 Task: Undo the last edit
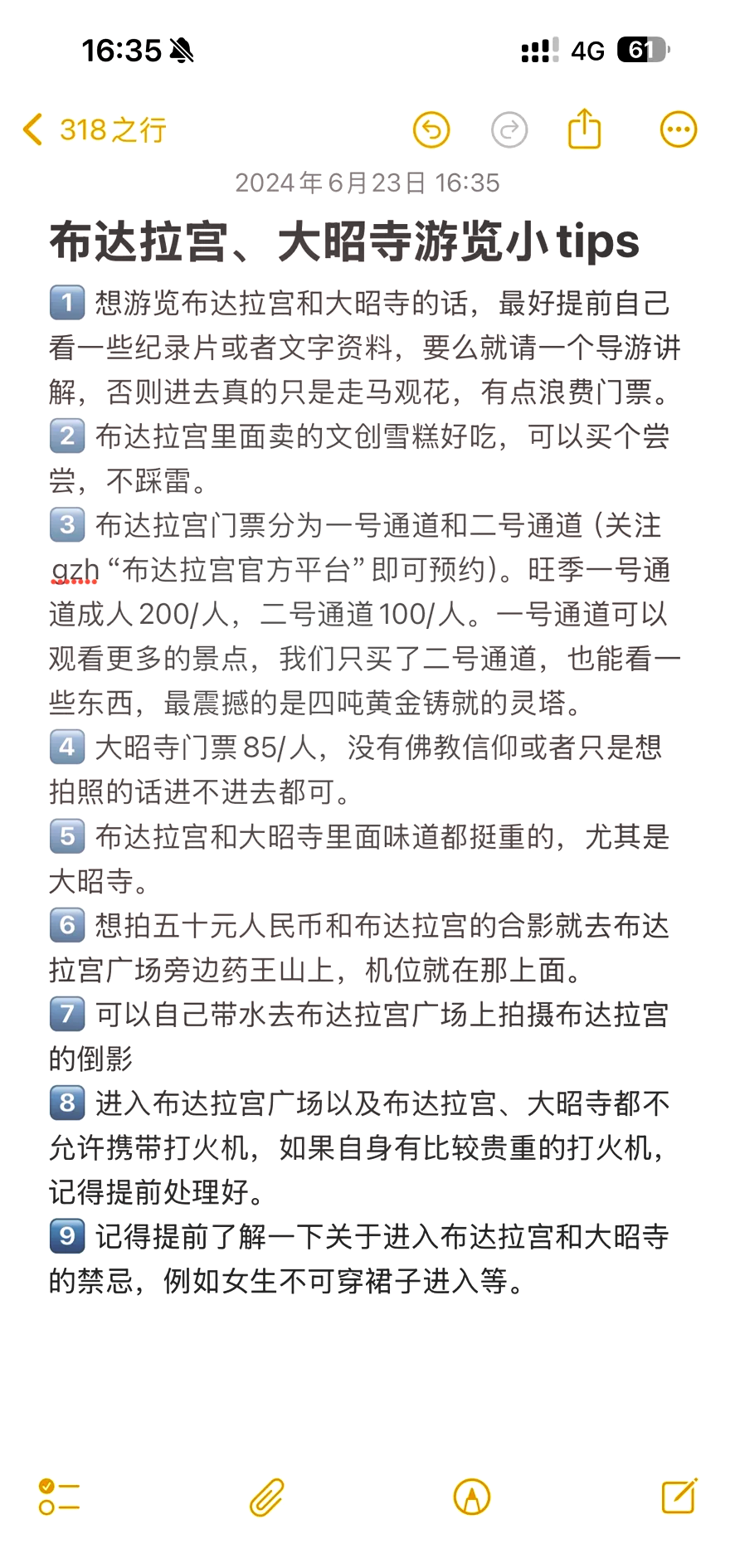pos(431,130)
